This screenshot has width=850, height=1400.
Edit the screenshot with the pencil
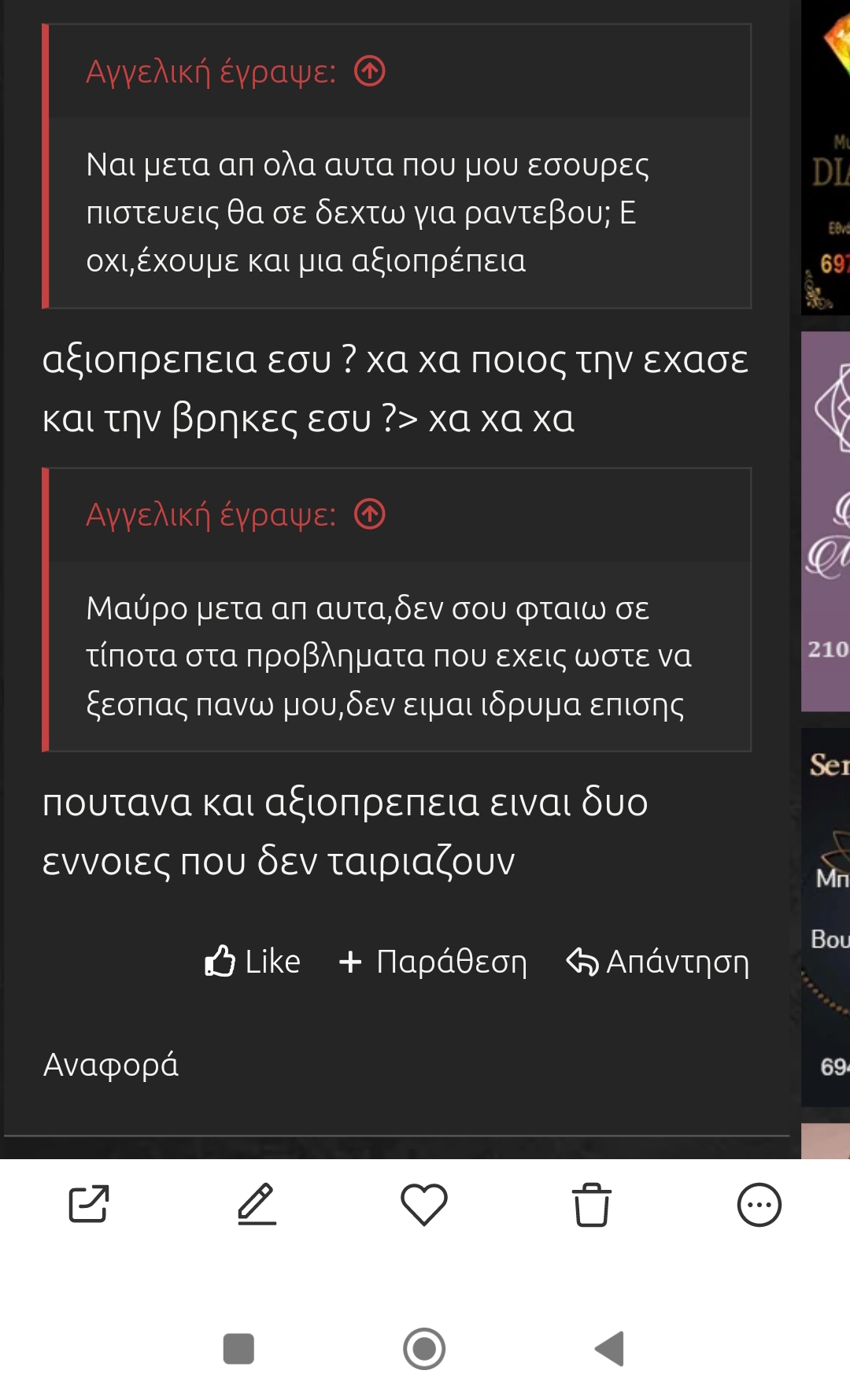257,1204
